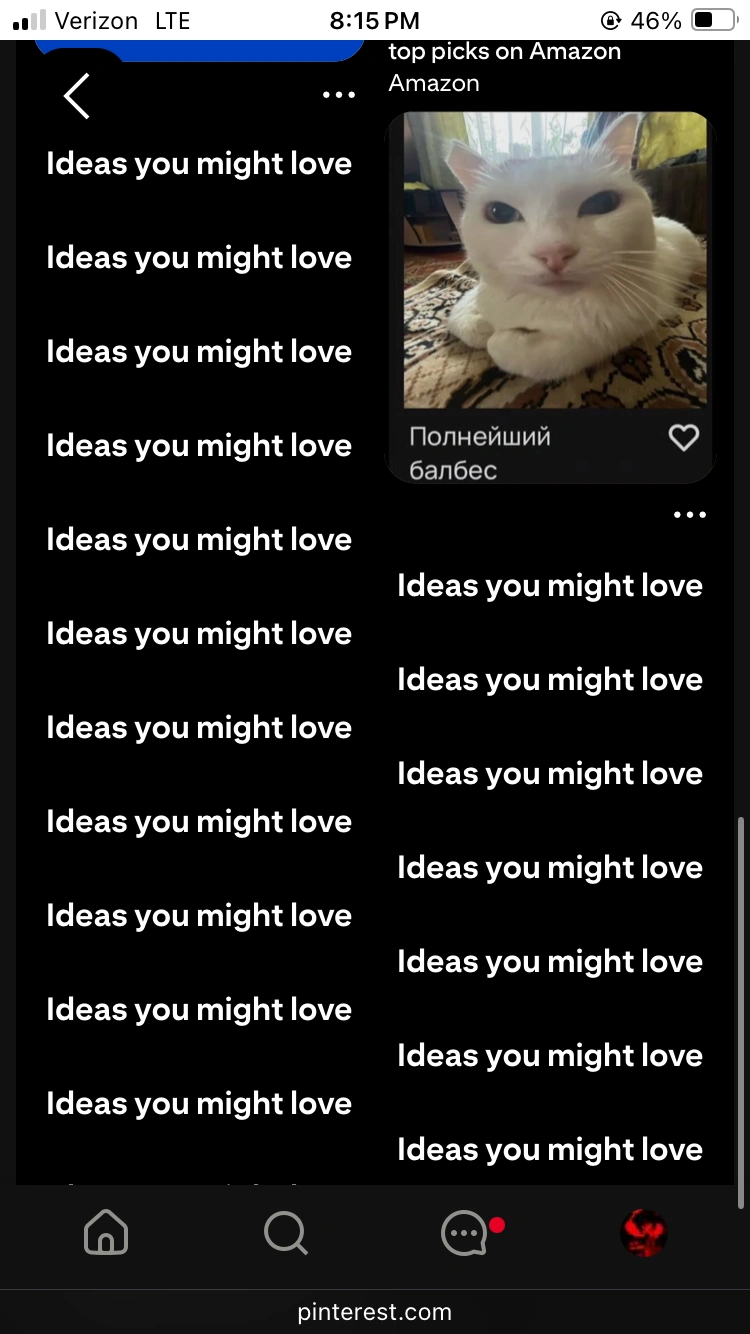Open the pinterest.com link at the bottom

point(374,1311)
